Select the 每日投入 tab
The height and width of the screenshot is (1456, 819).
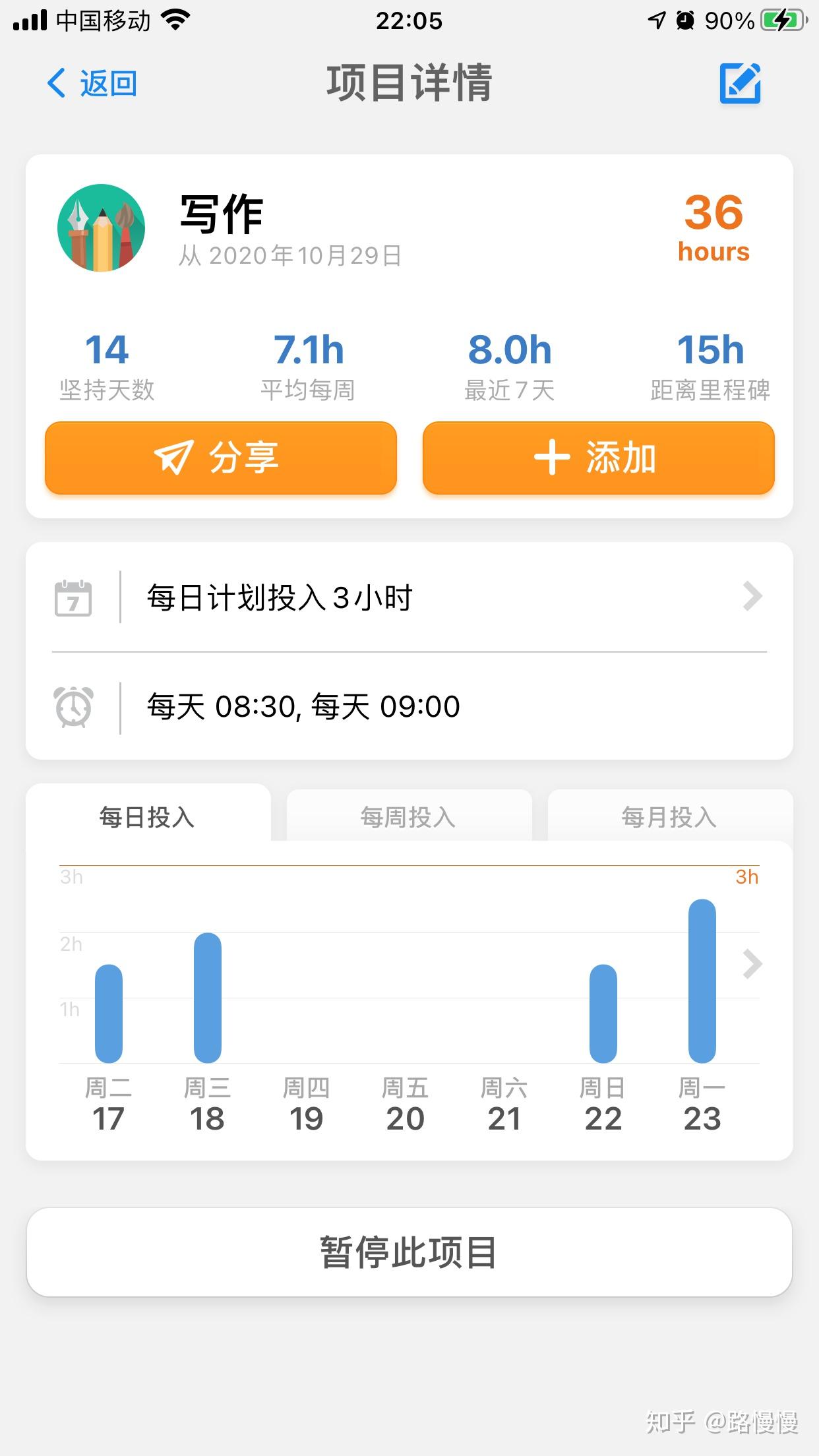pos(146,816)
